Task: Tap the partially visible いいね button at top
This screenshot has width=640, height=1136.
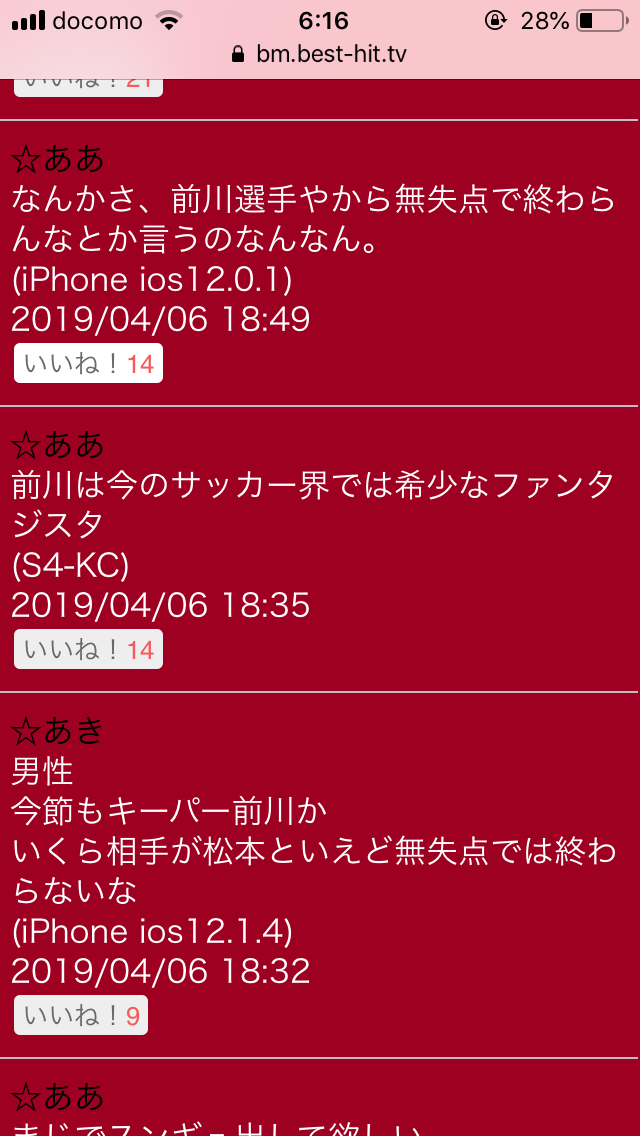Action: click(88, 84)
